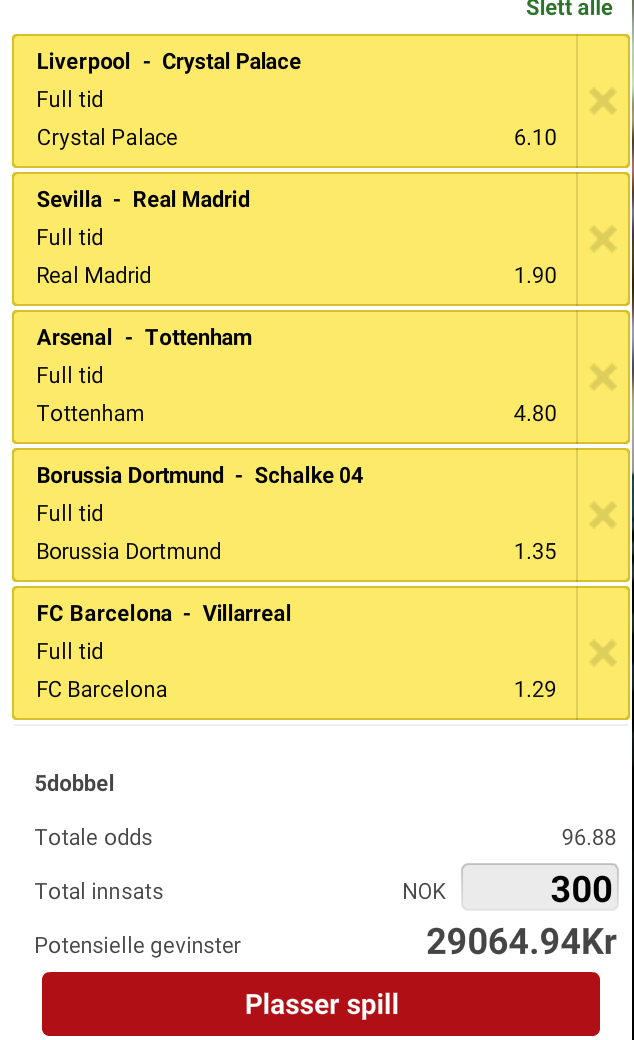The width and height of the screenshot is (634, 1040).
Task: Delete the FC Barcelona - Villarreal bet
Action: tap(603, 653)
